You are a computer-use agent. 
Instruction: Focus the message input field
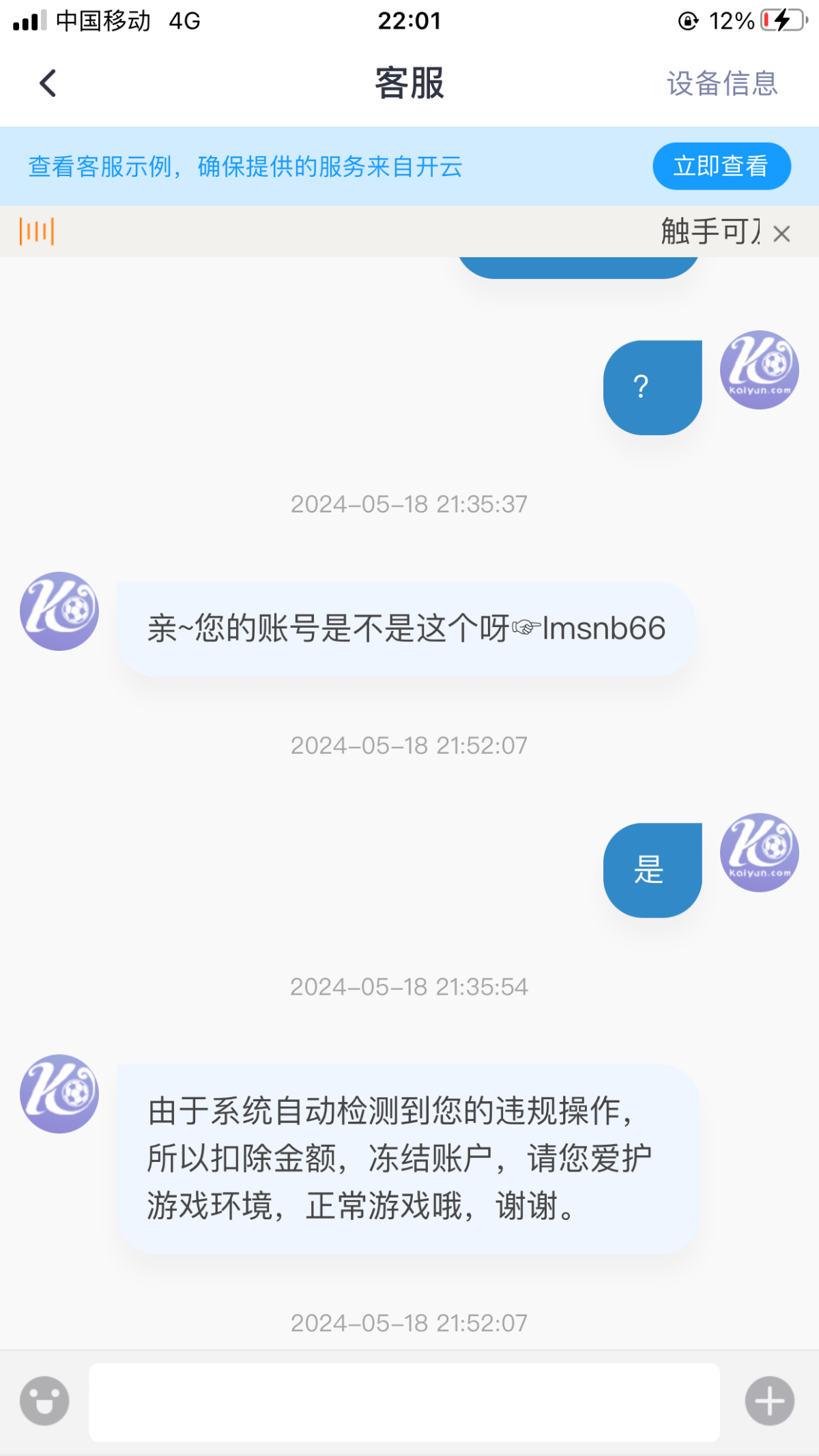point(404,1401)
